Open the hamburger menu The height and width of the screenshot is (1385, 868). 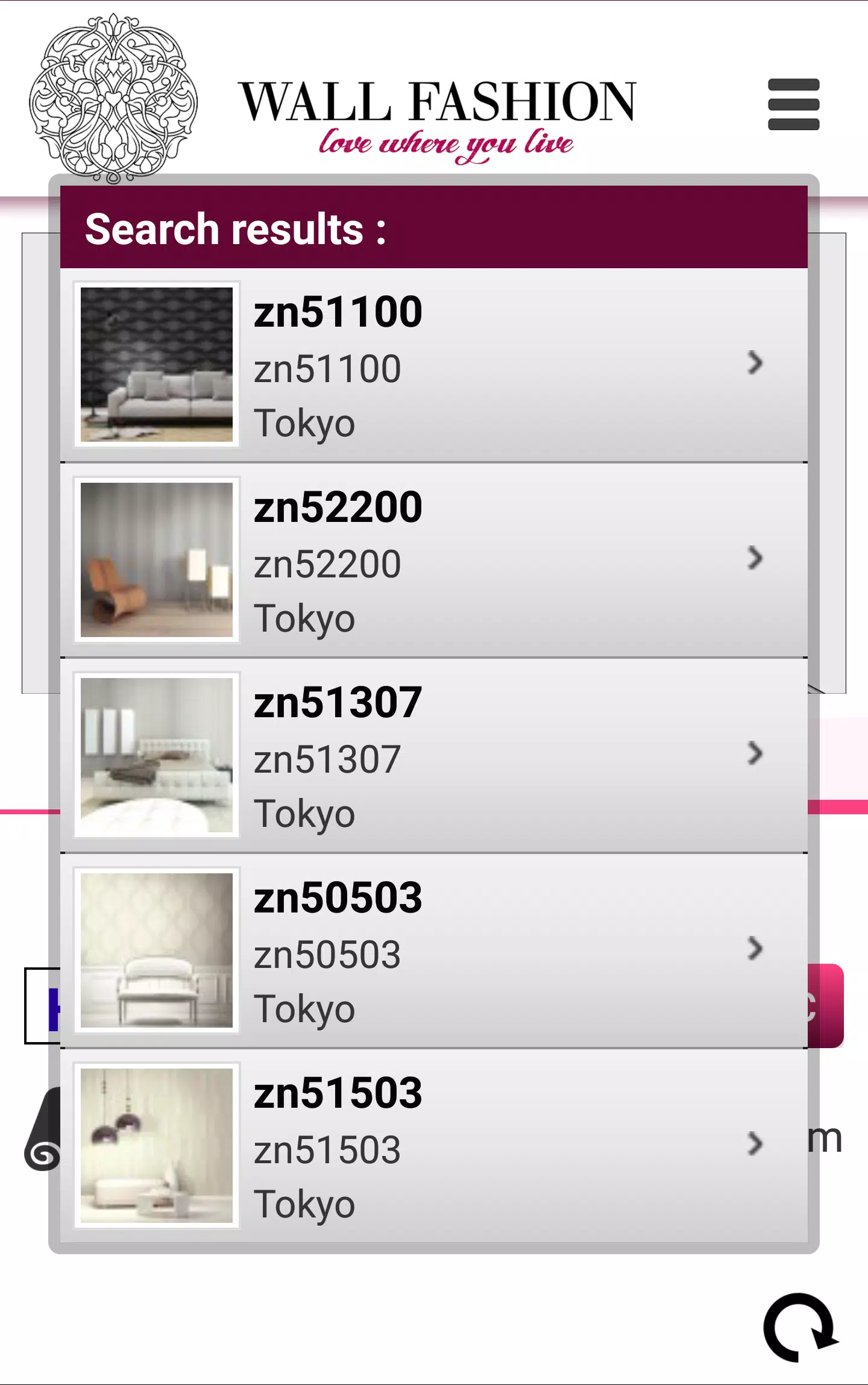click(793, 104)
